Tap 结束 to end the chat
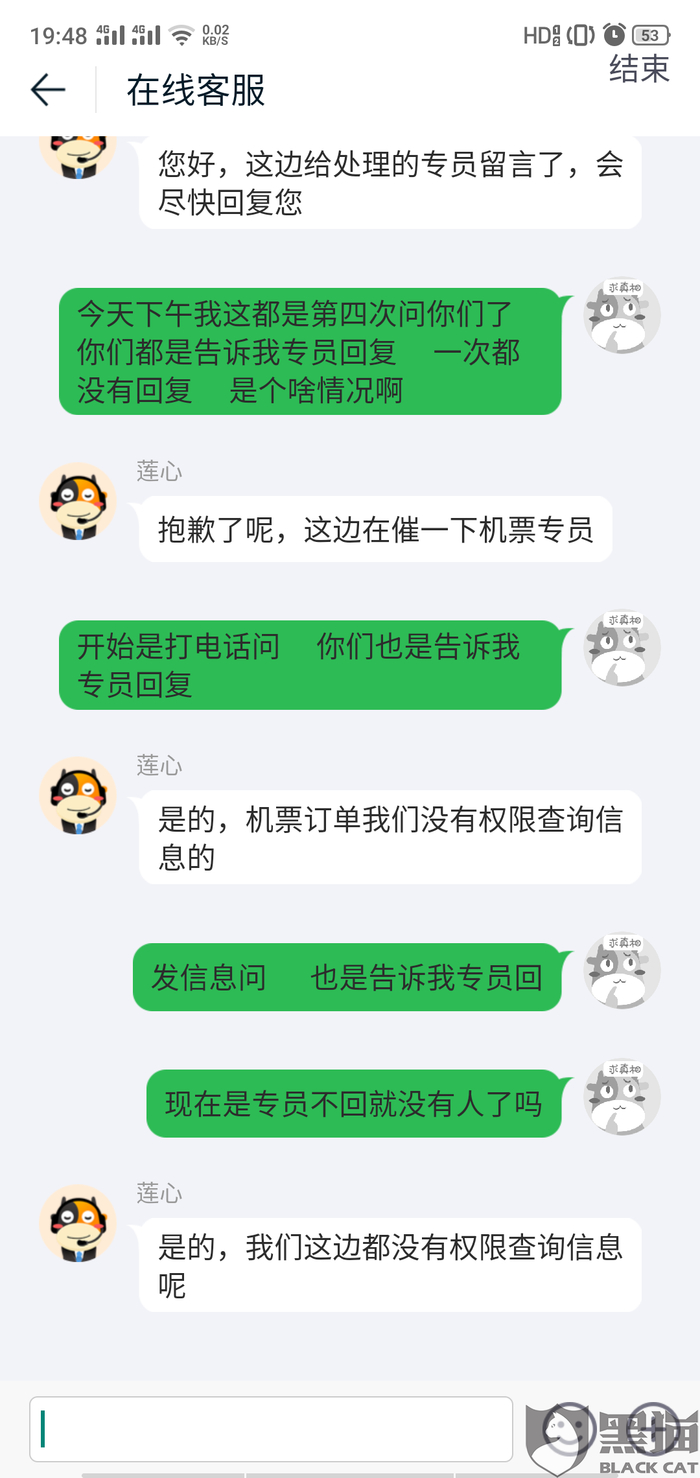Viewport: 700px width, 1478px height. click(x=639, y=68)
